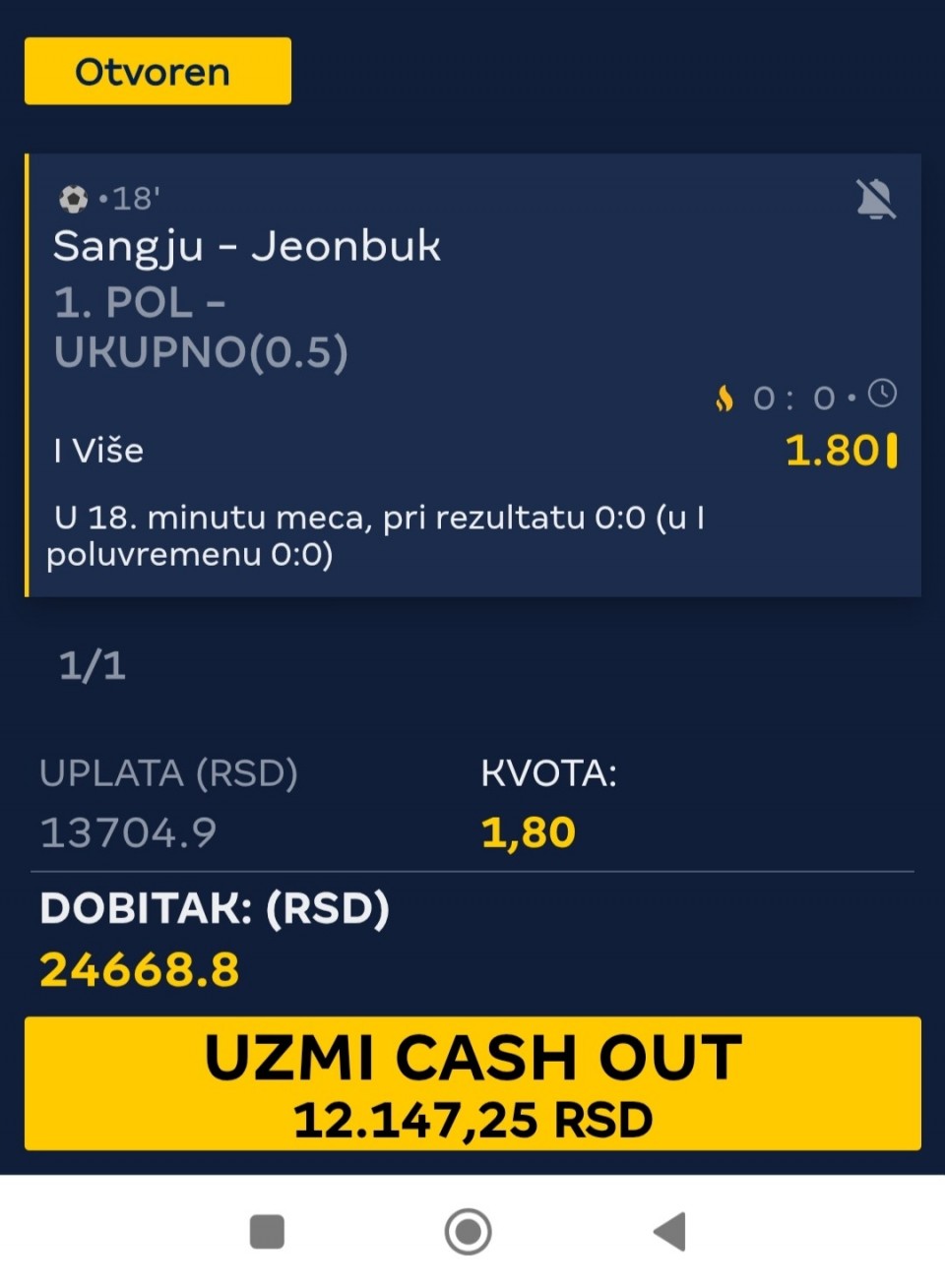Toggle the muted notification bell for Sangju - Jeonbuk
Viewport: 945px width, 1288px height.
click(x=875, y=200)
